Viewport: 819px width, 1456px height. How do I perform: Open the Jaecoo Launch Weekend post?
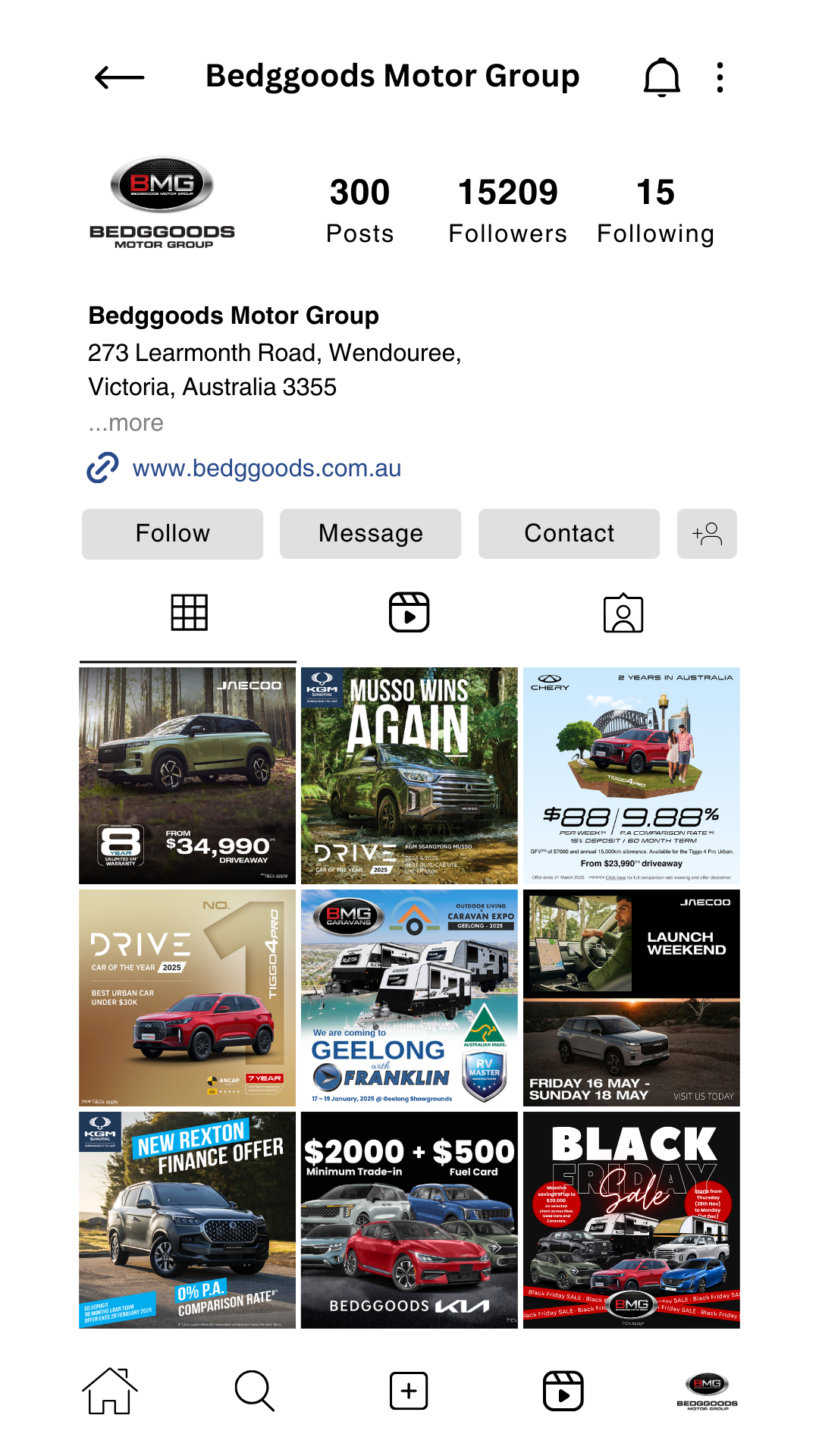(x=631, y=997)
